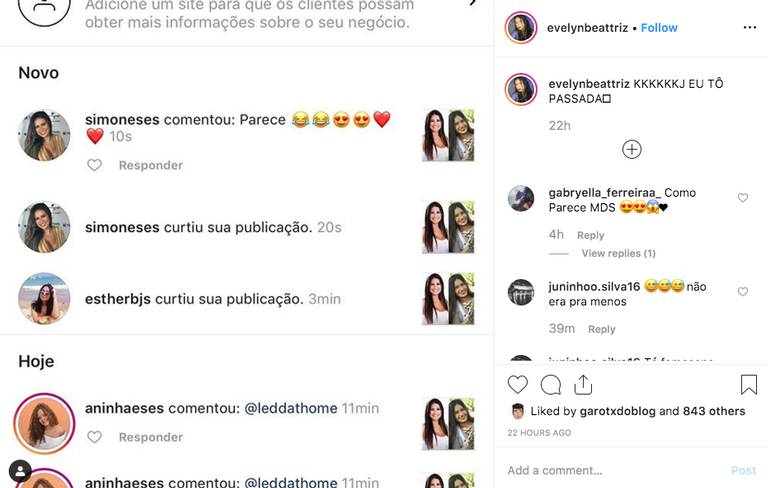Like gabryella_ferreiraa_'s comment
The image size is (768, 488).
pos(743,198)
